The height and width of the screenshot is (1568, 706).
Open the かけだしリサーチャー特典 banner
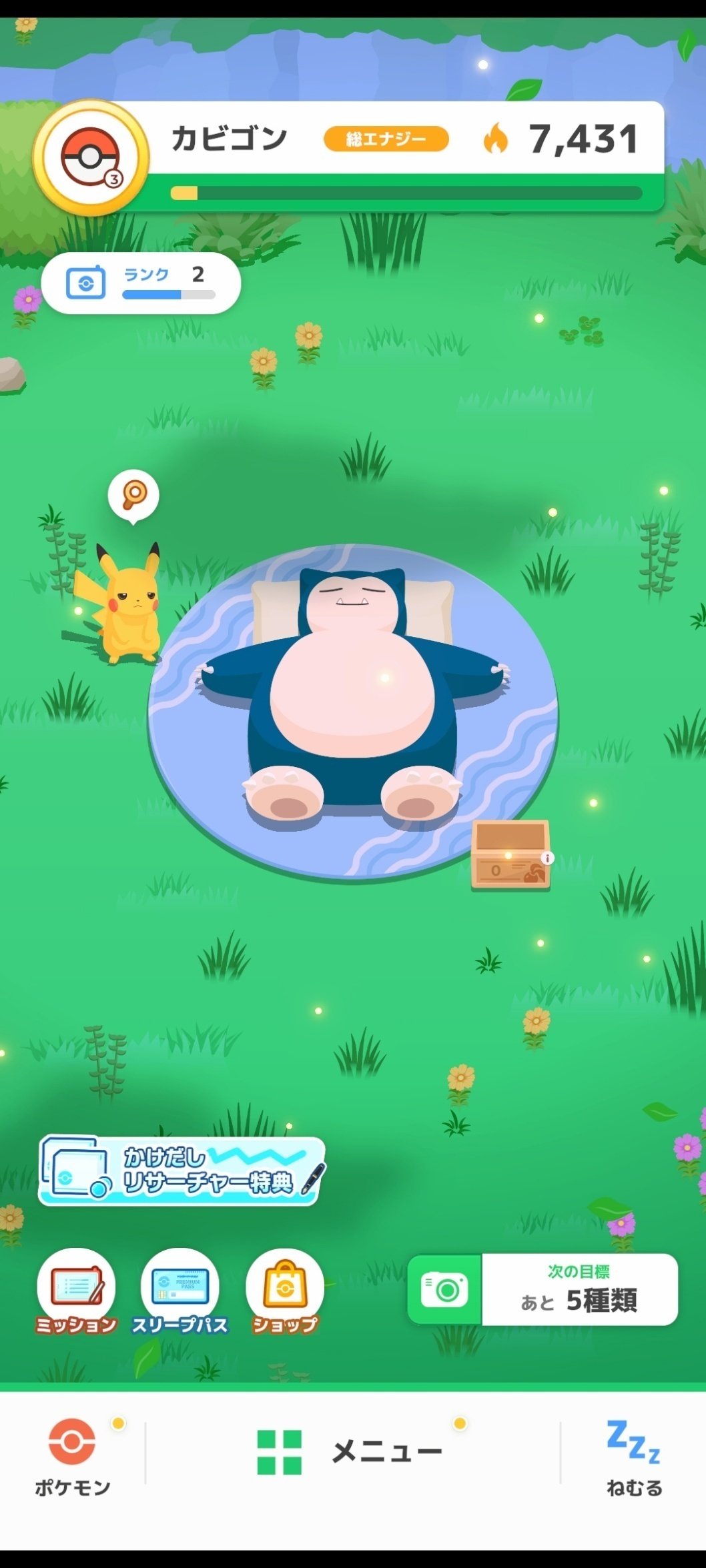pyautogui.click(x=181, y=1171)
